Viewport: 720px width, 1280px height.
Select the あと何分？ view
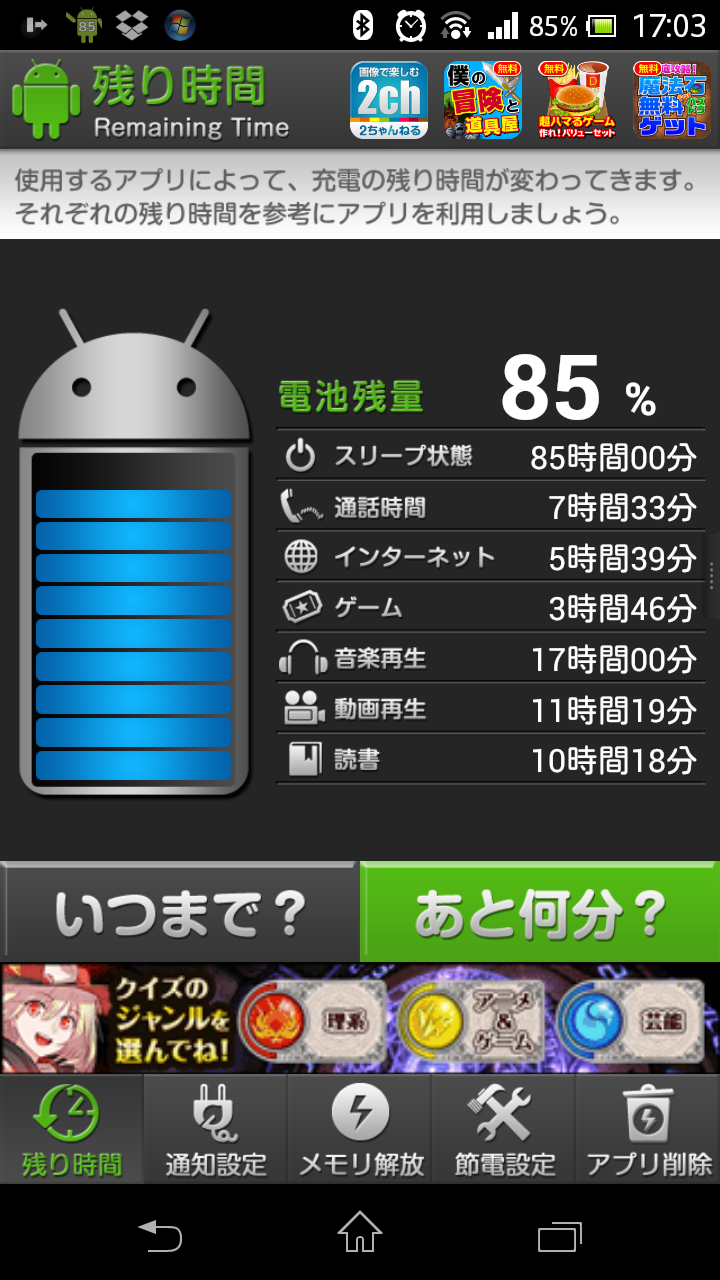(540, 912)
